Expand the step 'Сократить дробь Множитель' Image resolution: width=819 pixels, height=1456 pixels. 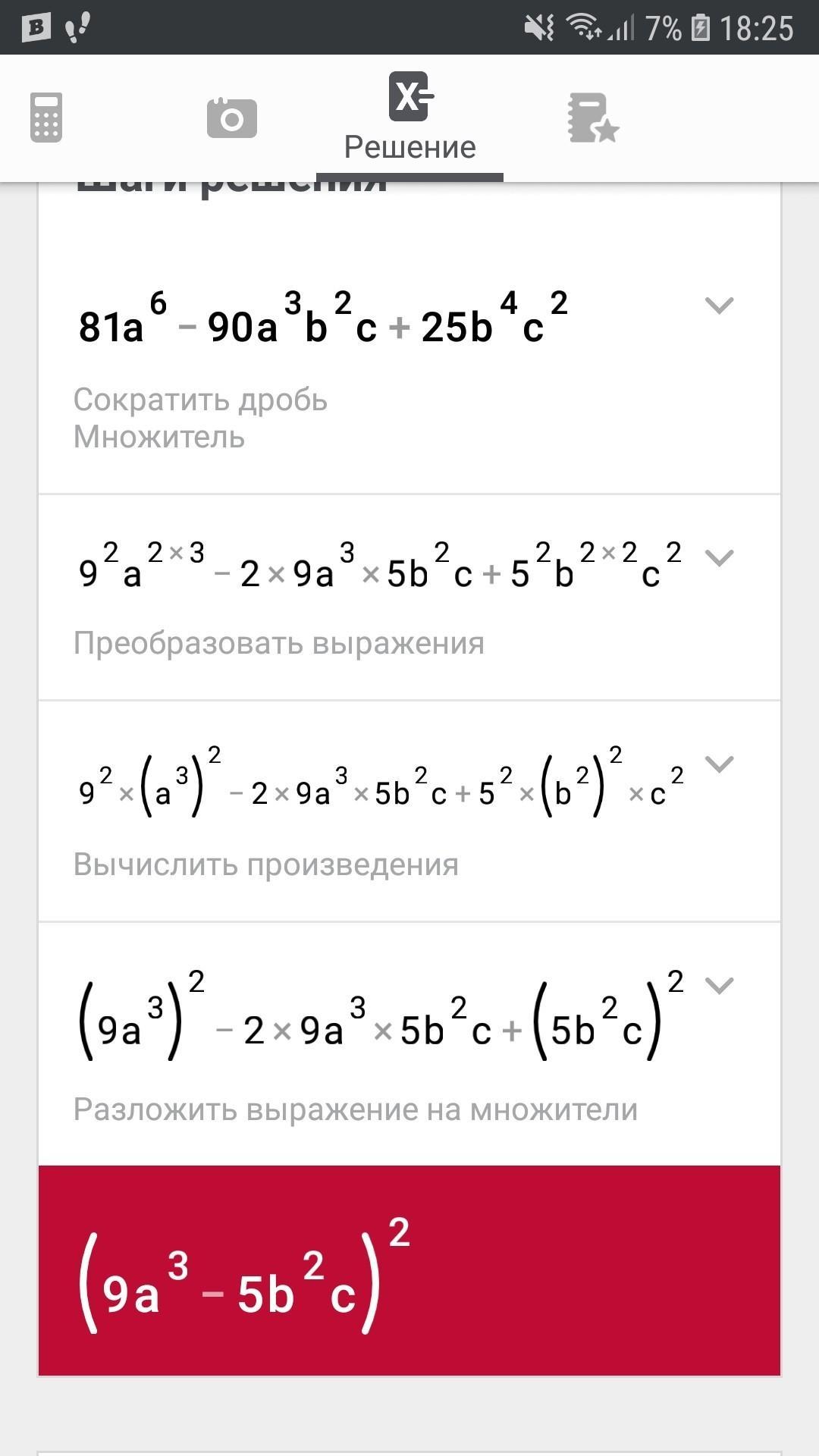coord(719,306)
